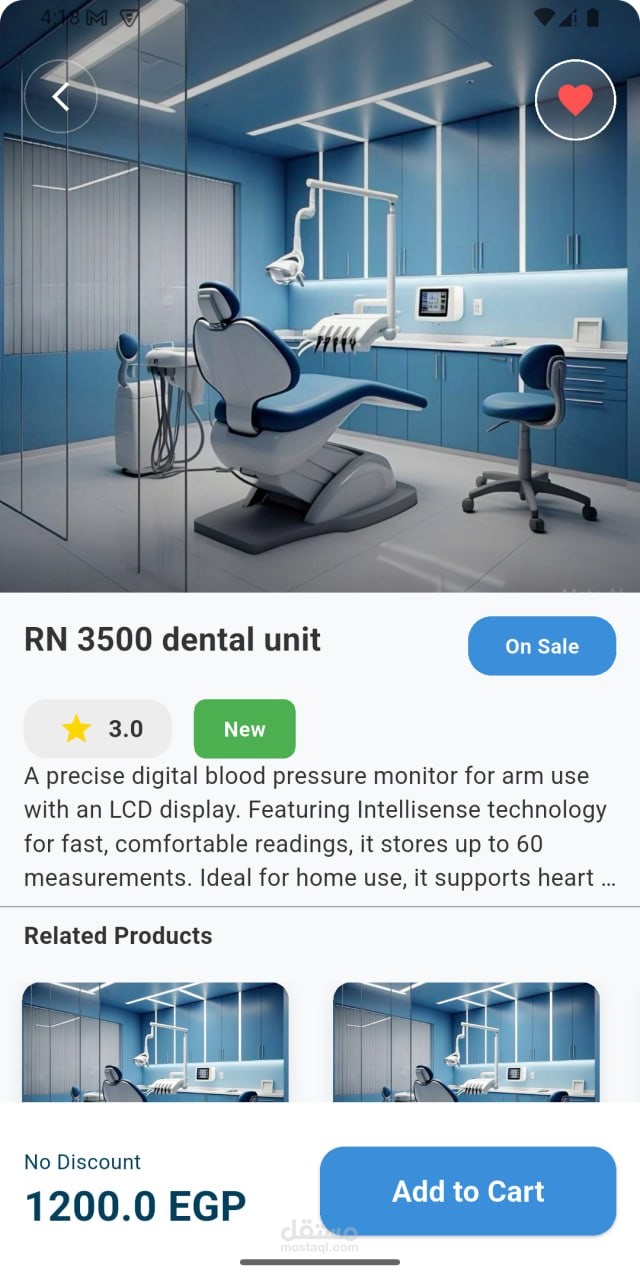The image size is (640, 1280).
Task: Open the second related product card
Action: pos(466,1042)
